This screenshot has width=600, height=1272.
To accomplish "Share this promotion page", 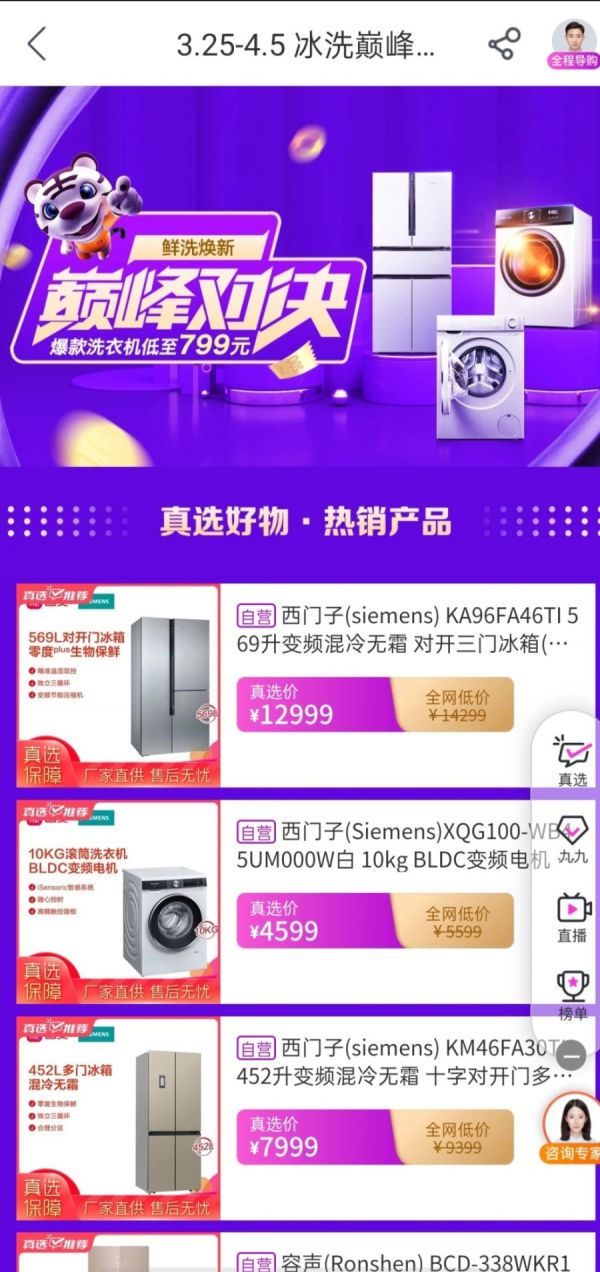I will (504, 44).
